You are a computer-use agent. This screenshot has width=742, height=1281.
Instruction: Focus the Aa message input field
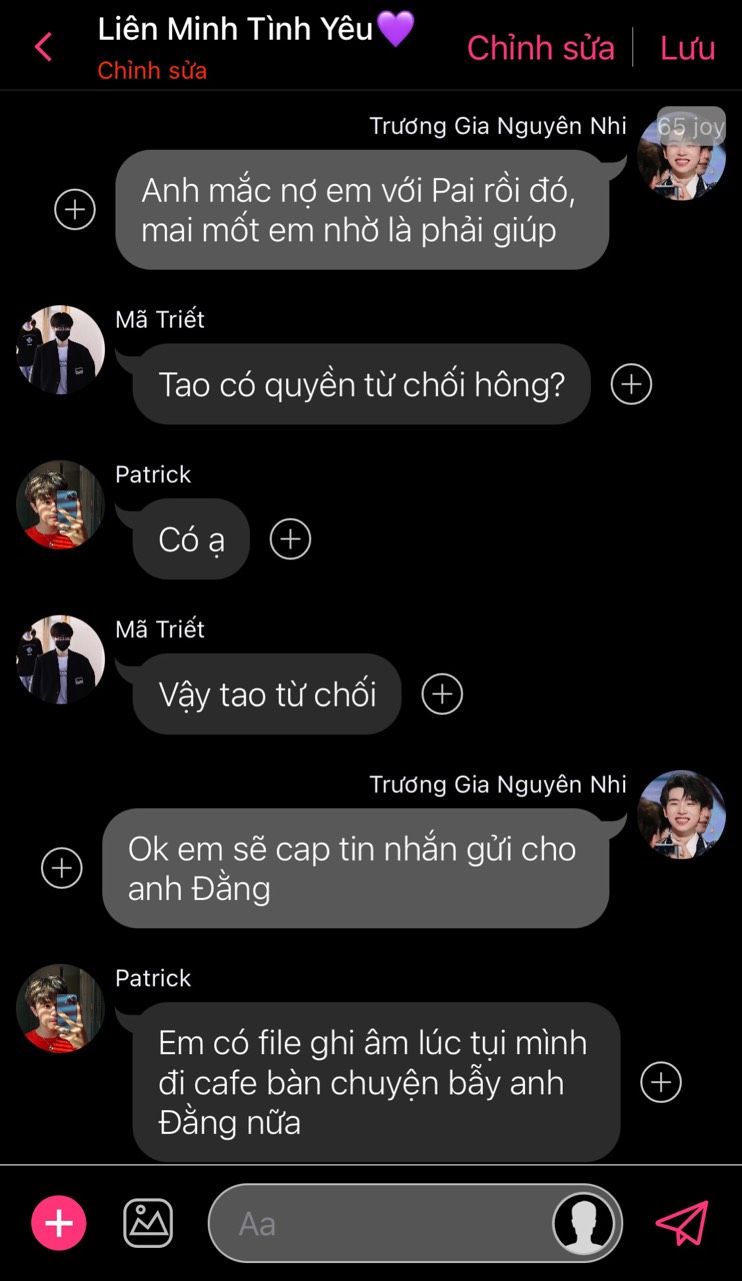coord(380,1223)
